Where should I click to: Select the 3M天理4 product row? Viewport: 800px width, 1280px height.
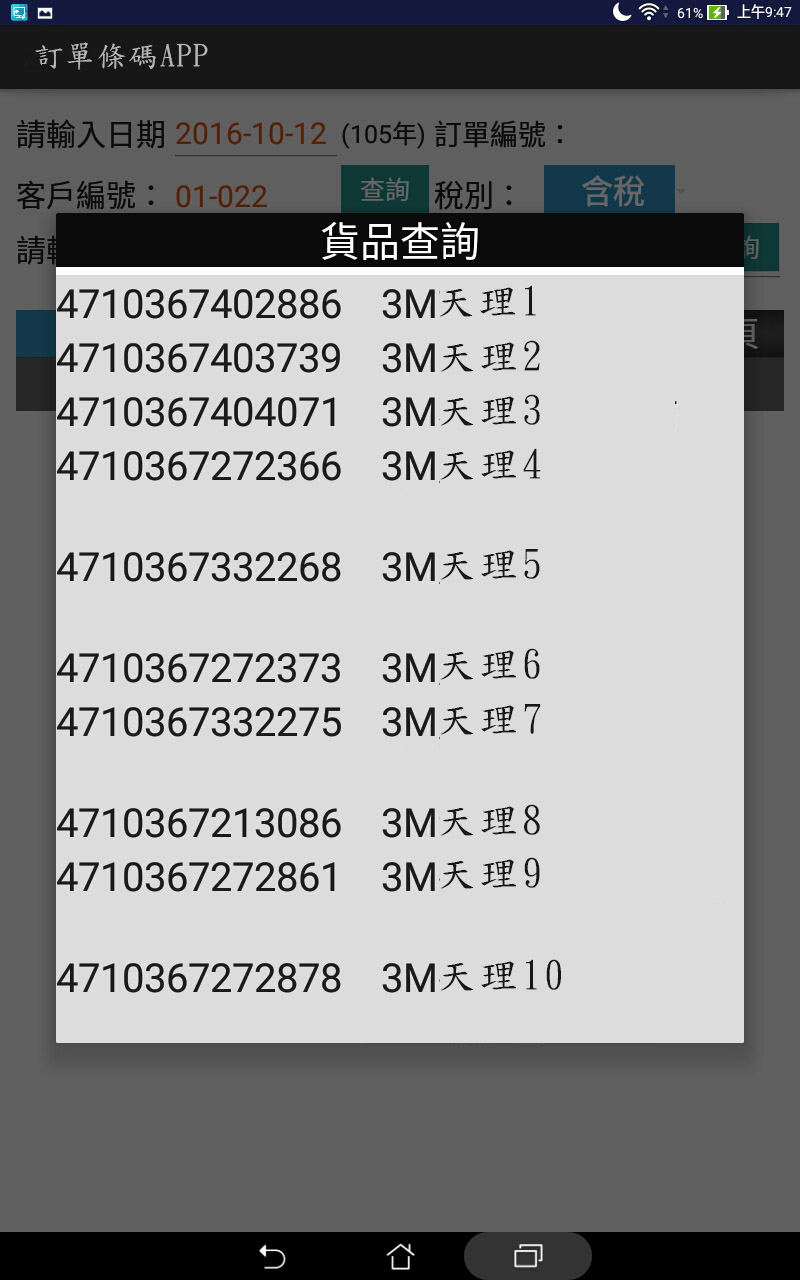(x=400, y=466)
